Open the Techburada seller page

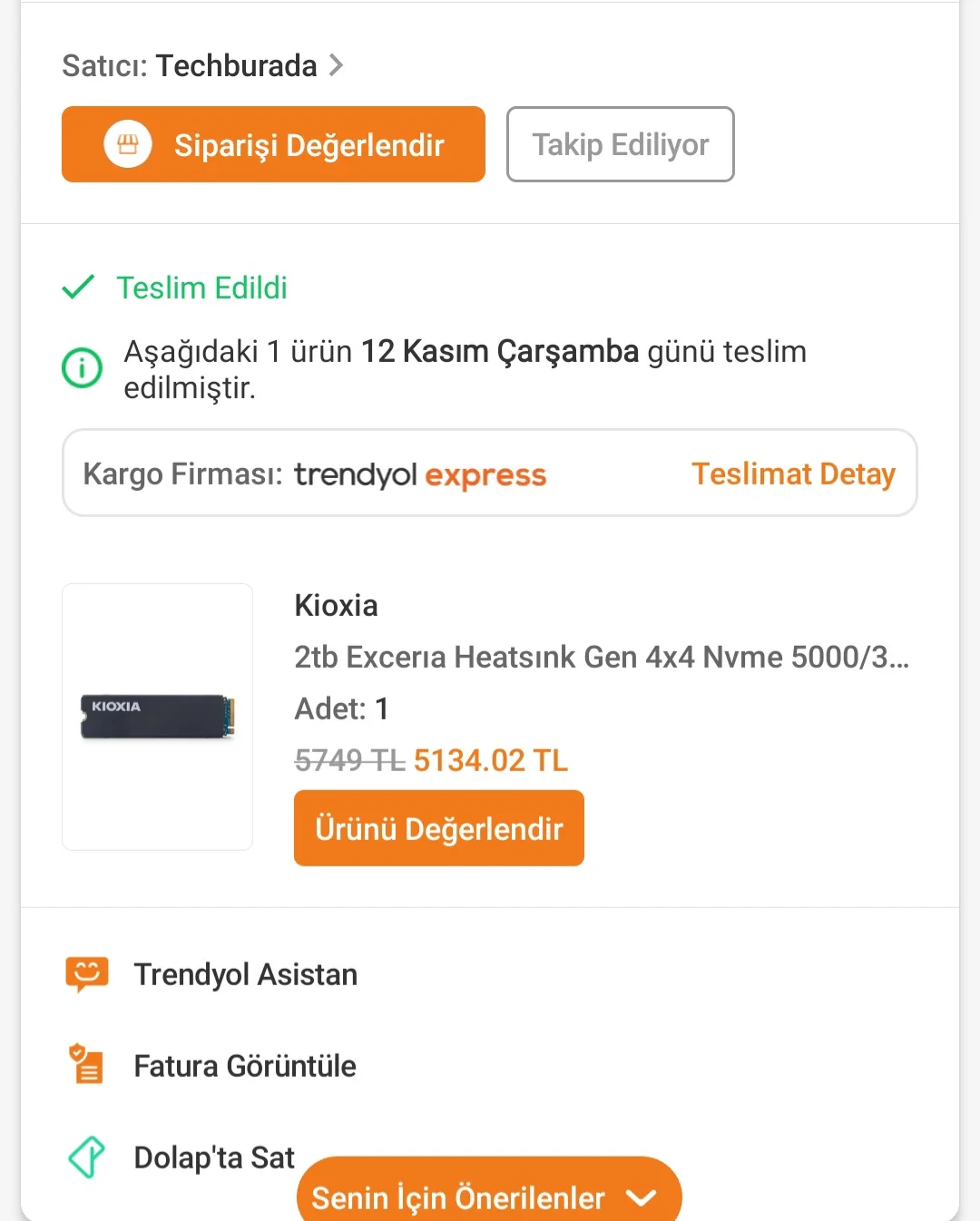coord(236,66)
